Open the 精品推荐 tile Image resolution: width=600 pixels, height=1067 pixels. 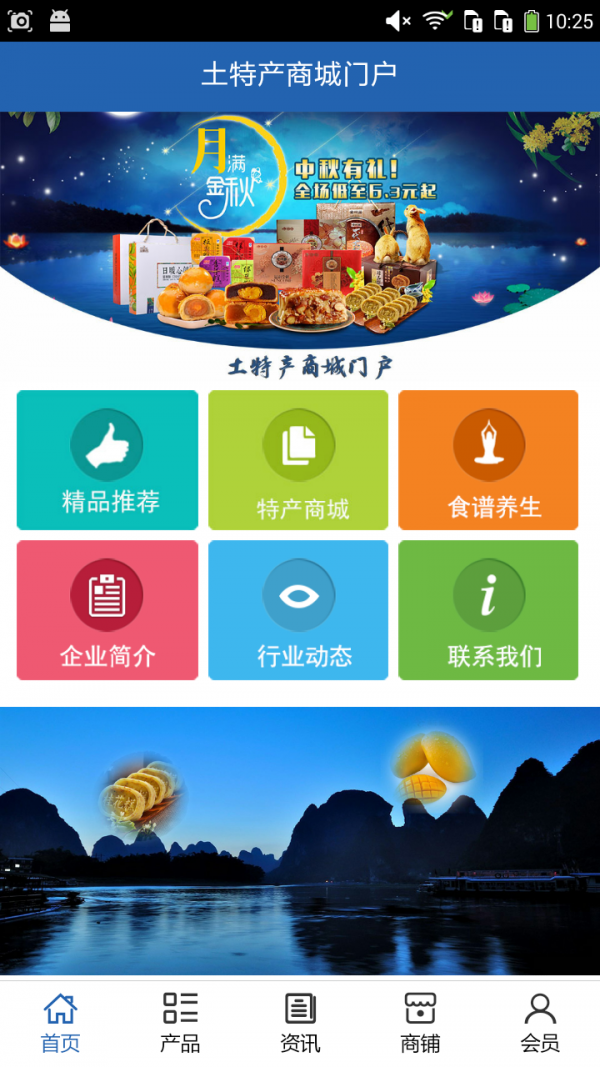pyautogui.click(x=107, y=459)
